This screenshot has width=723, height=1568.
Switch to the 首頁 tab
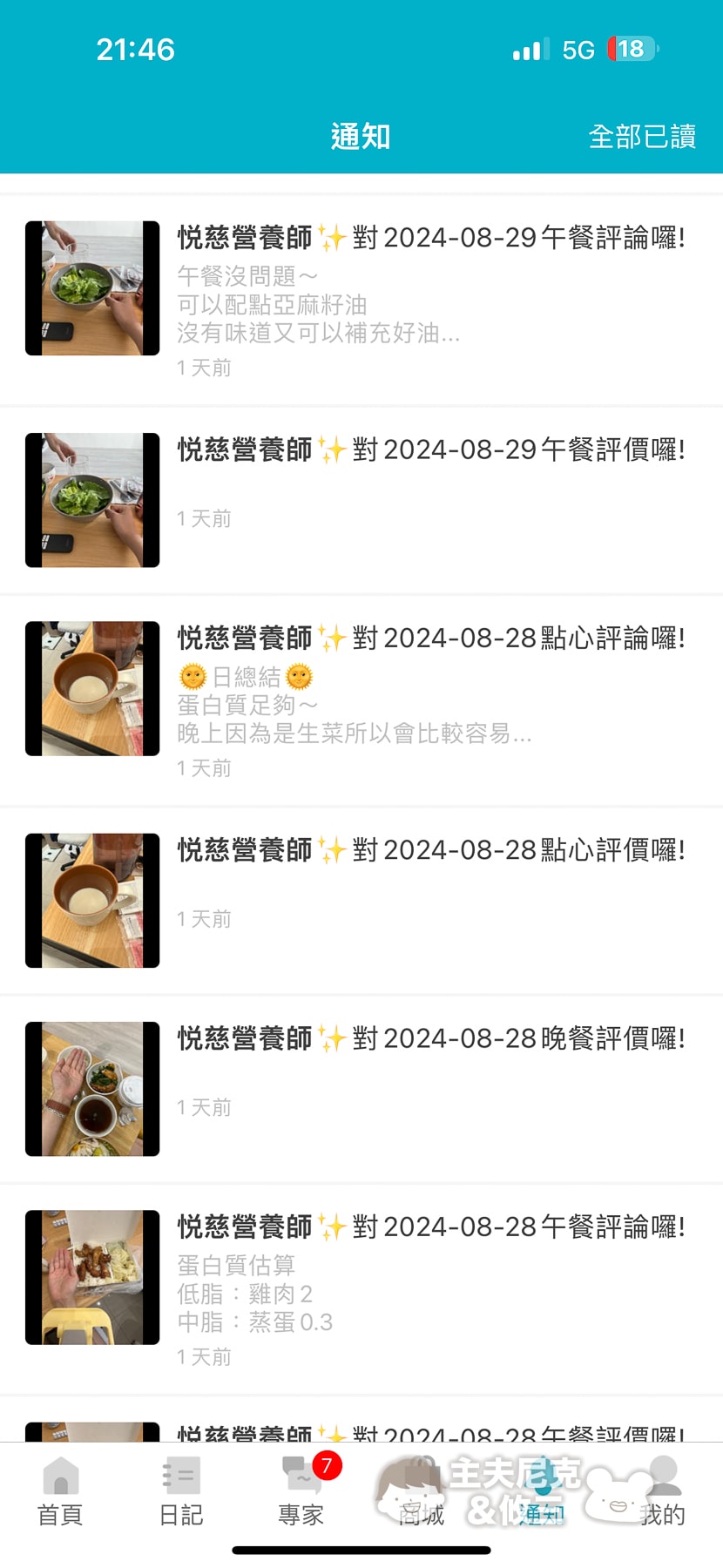[x=60, y=1491]
